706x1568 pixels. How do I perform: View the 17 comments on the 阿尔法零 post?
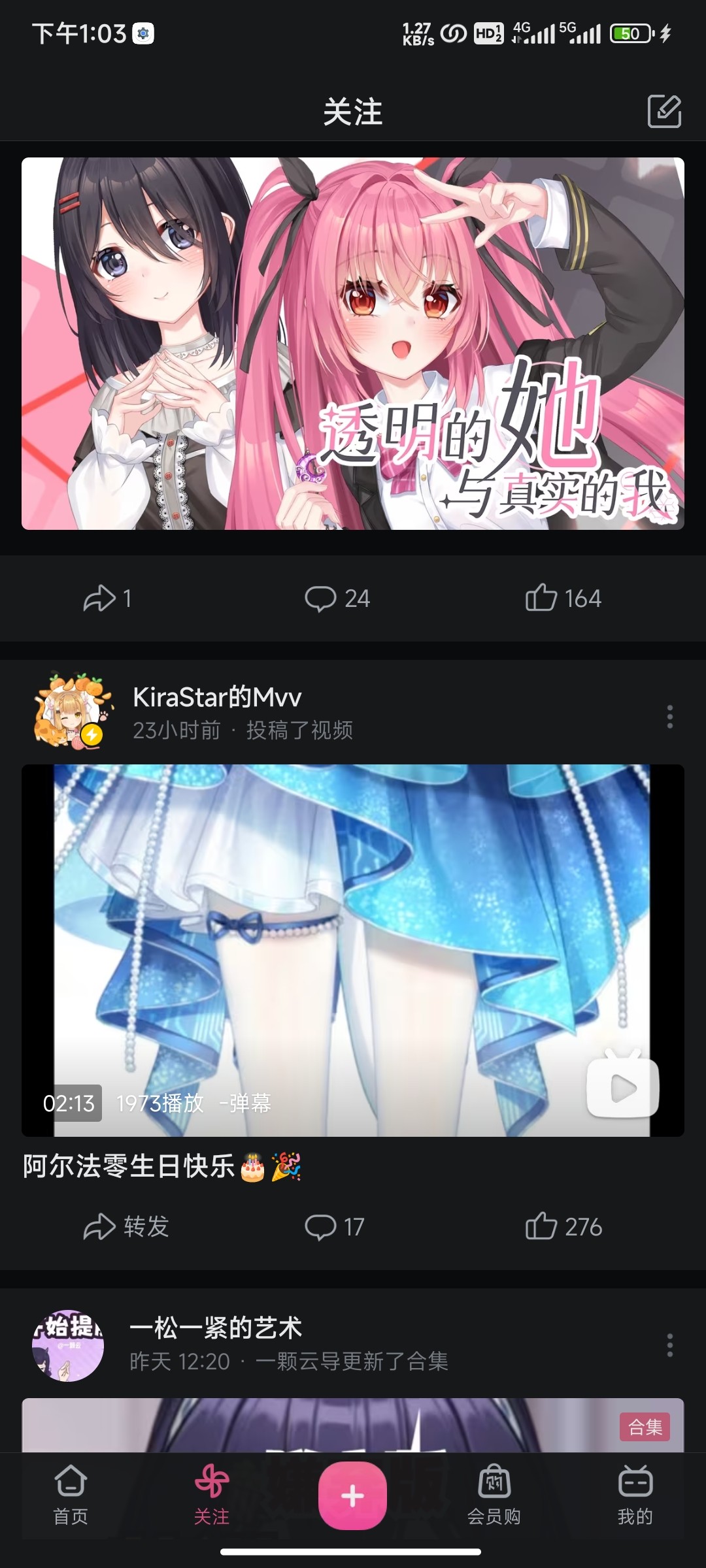(x=335, y=1227)
